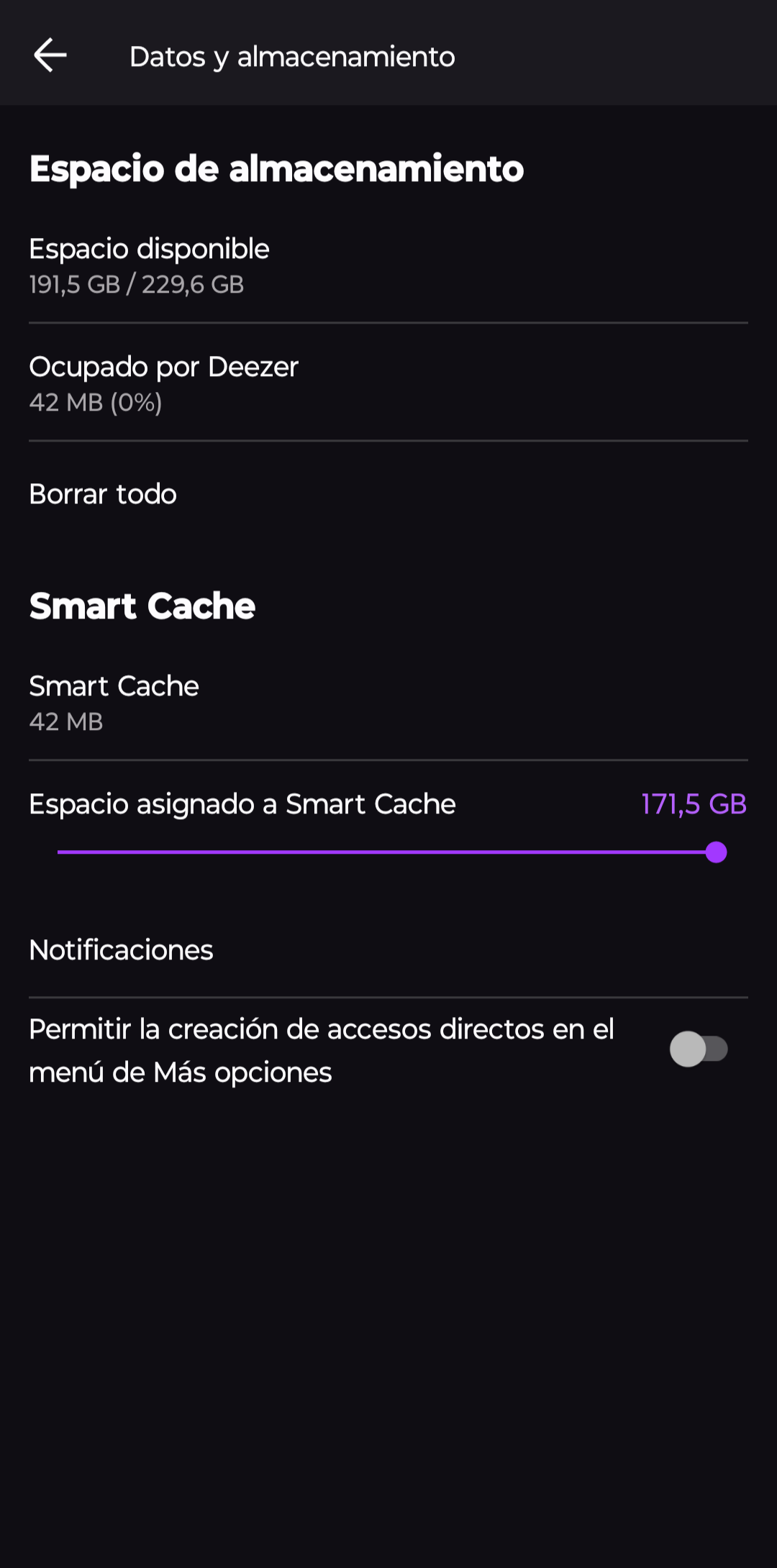
Task: Go back using the top arrow
Action: [50, 55]
